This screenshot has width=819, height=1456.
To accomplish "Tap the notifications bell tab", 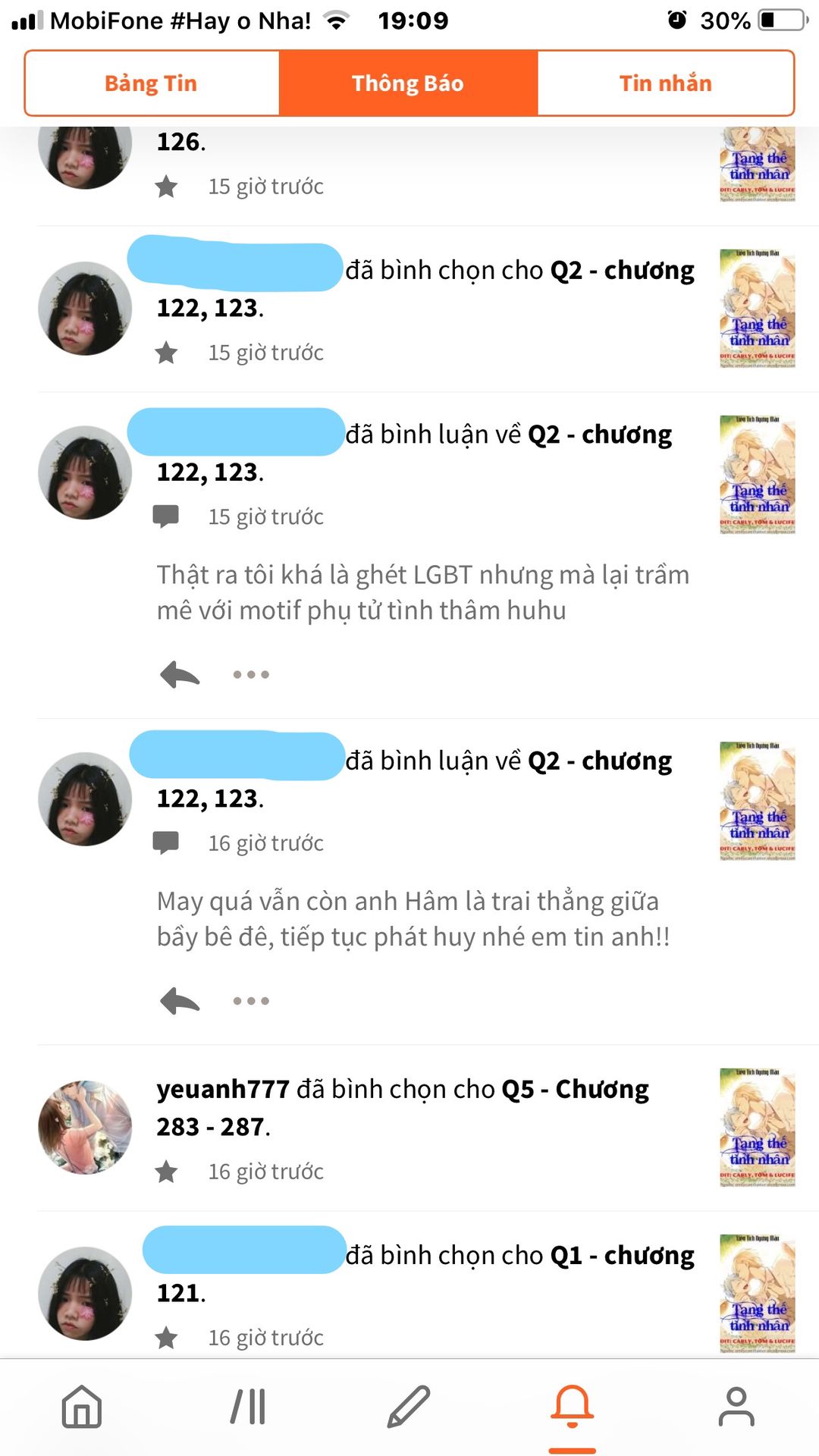I will pyautogui.click(x=573, y=1407).
